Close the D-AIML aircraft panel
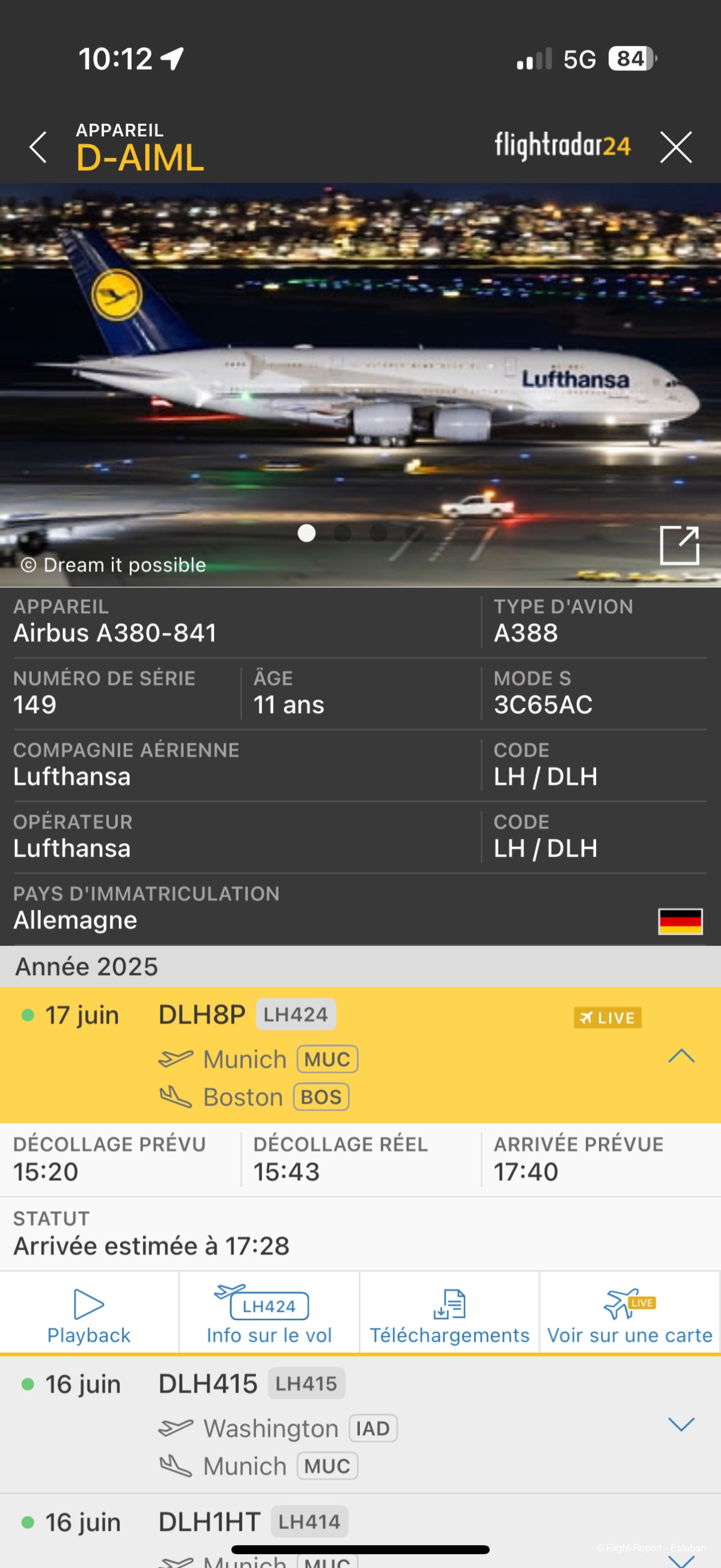721x1568 pixels. (675, 148)
